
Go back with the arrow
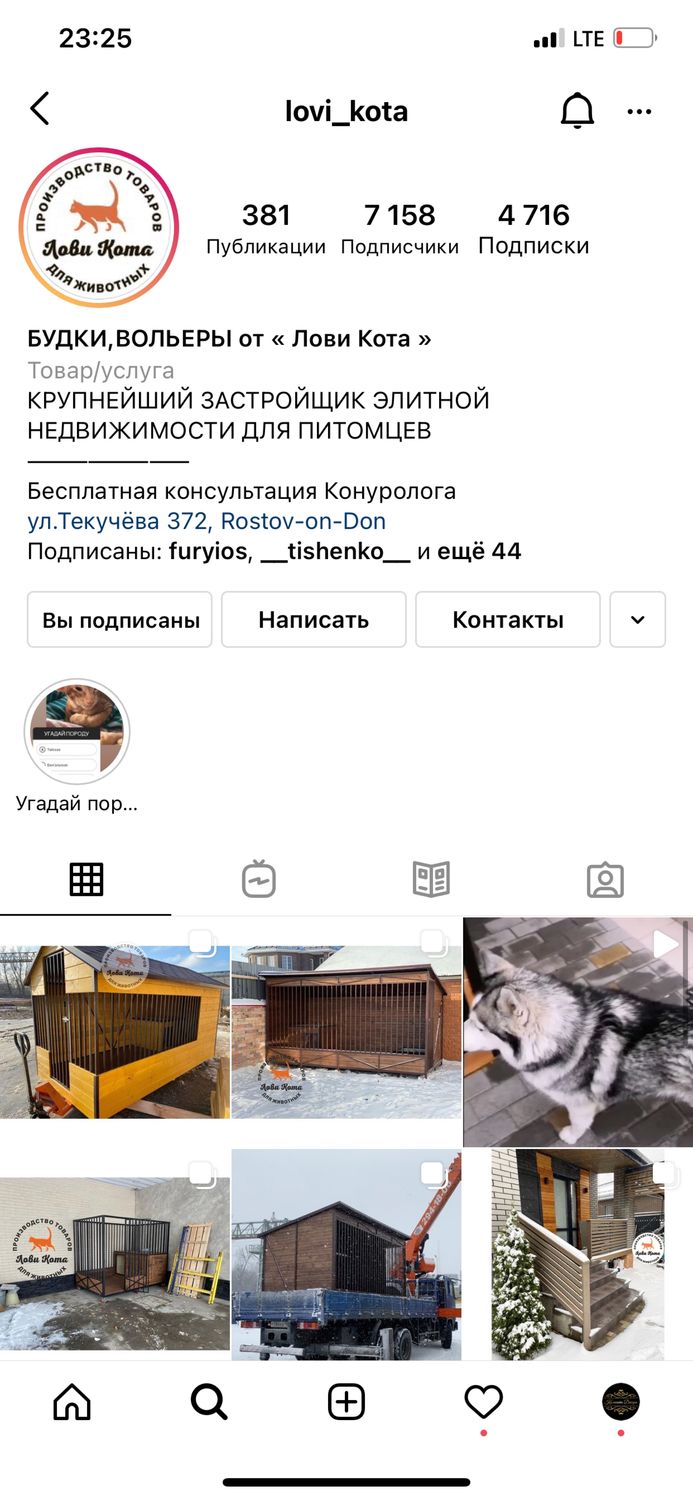(x=39, y=109)
